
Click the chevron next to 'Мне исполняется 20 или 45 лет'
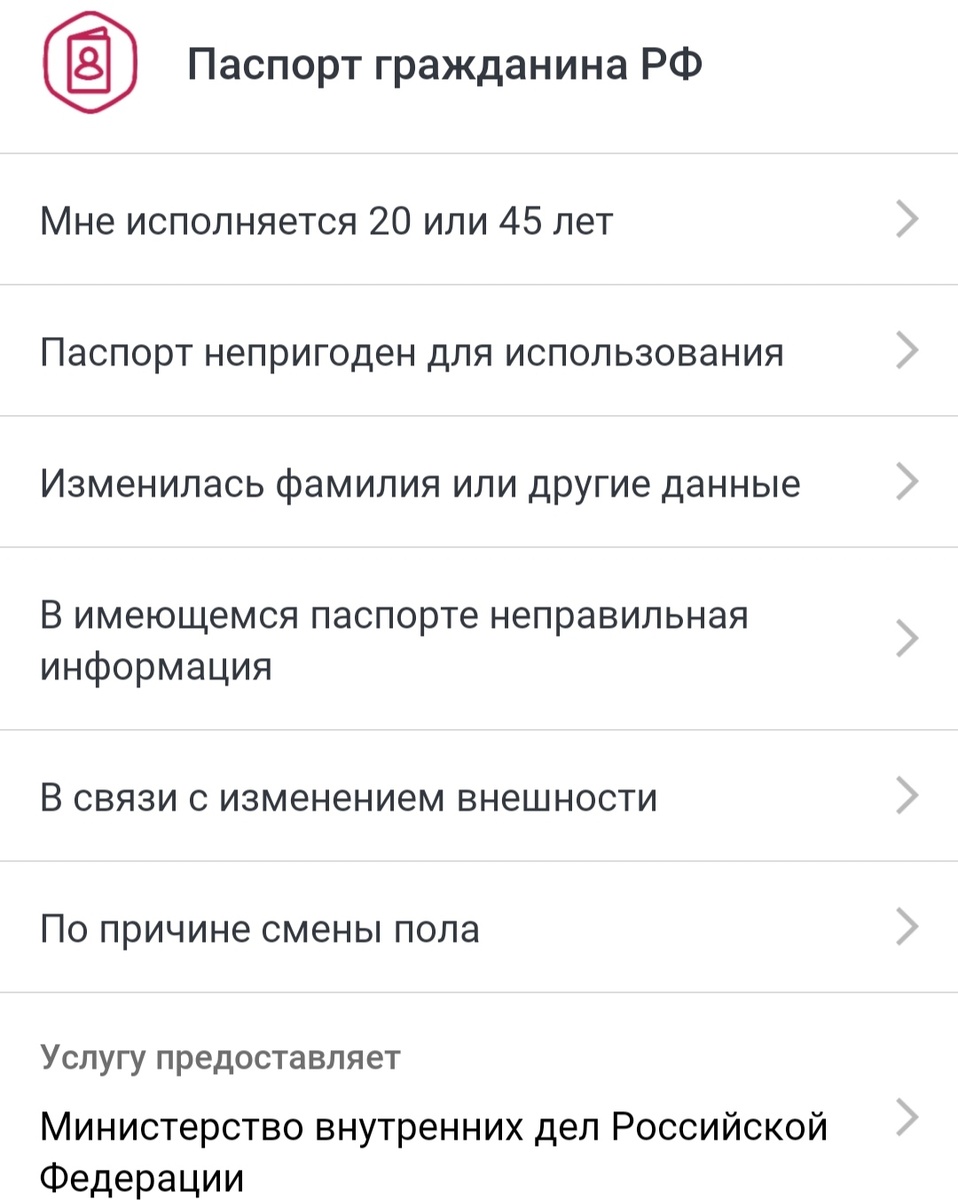[906, 219]
